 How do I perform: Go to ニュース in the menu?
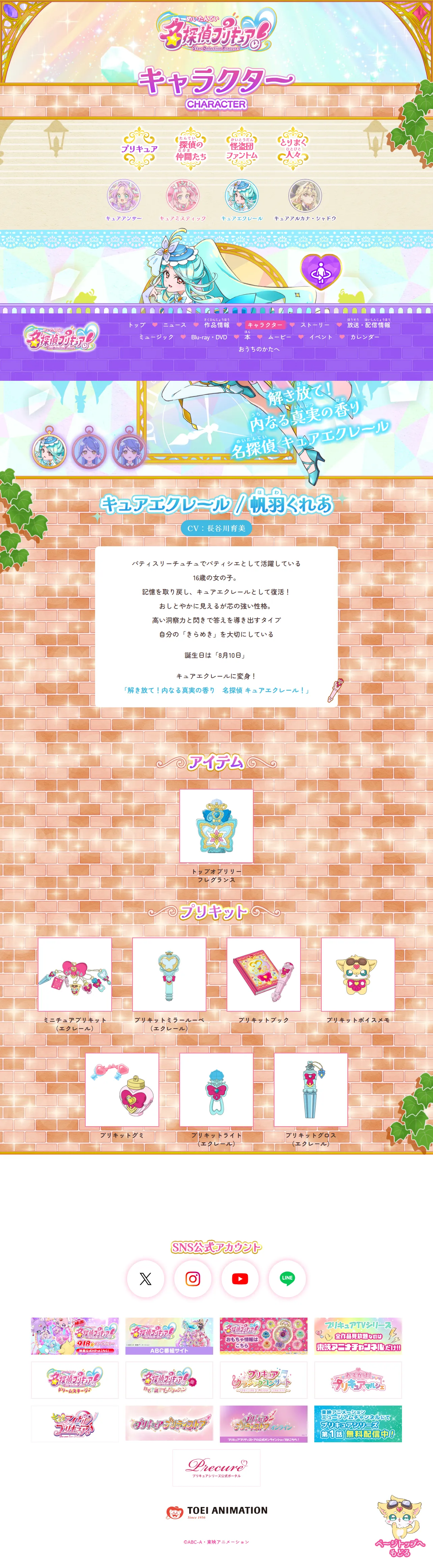(x=175, y=325)
